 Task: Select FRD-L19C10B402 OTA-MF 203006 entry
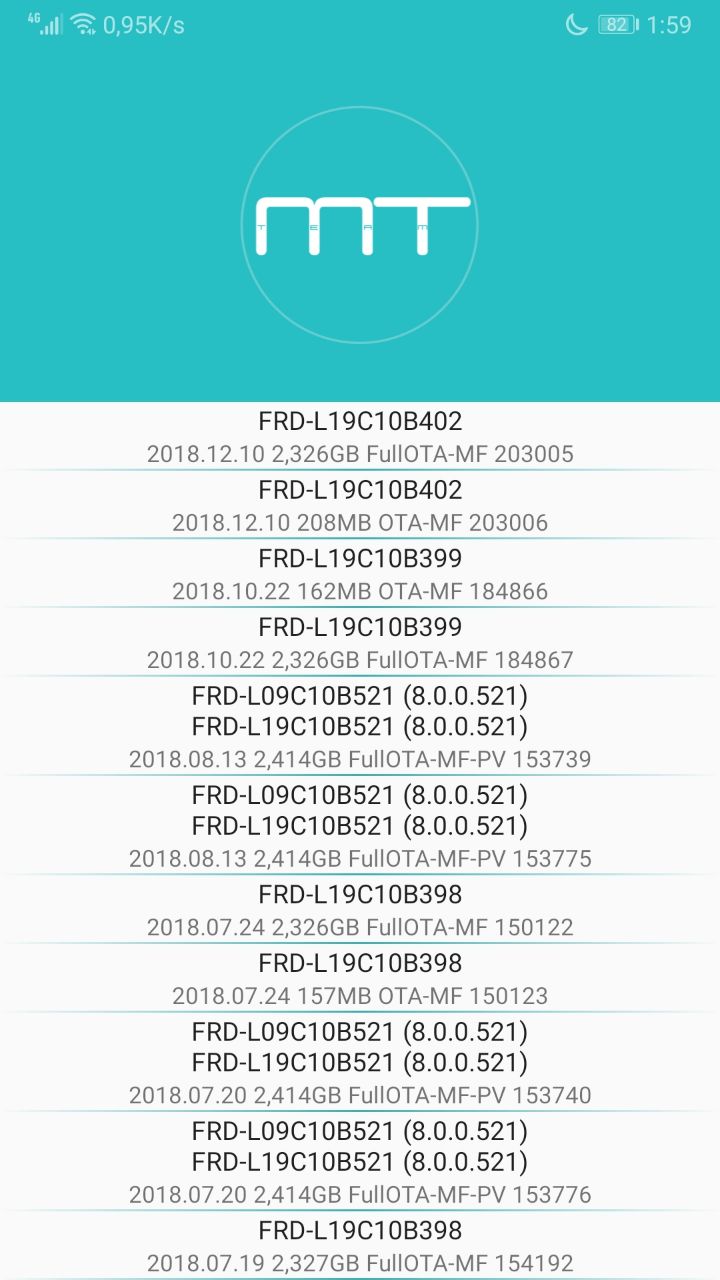click(x=360, y=506)
